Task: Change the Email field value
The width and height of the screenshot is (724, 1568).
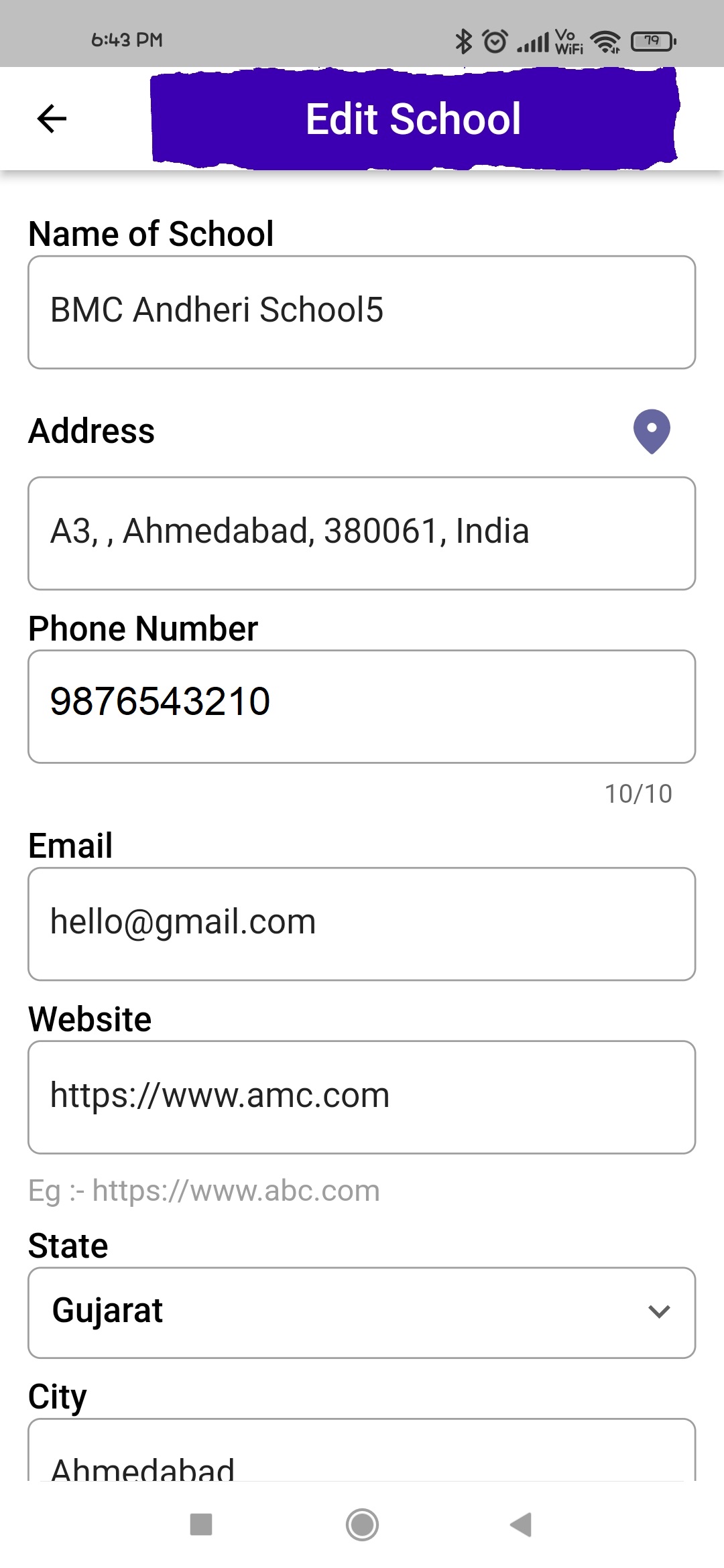Action: pos(361,924)
